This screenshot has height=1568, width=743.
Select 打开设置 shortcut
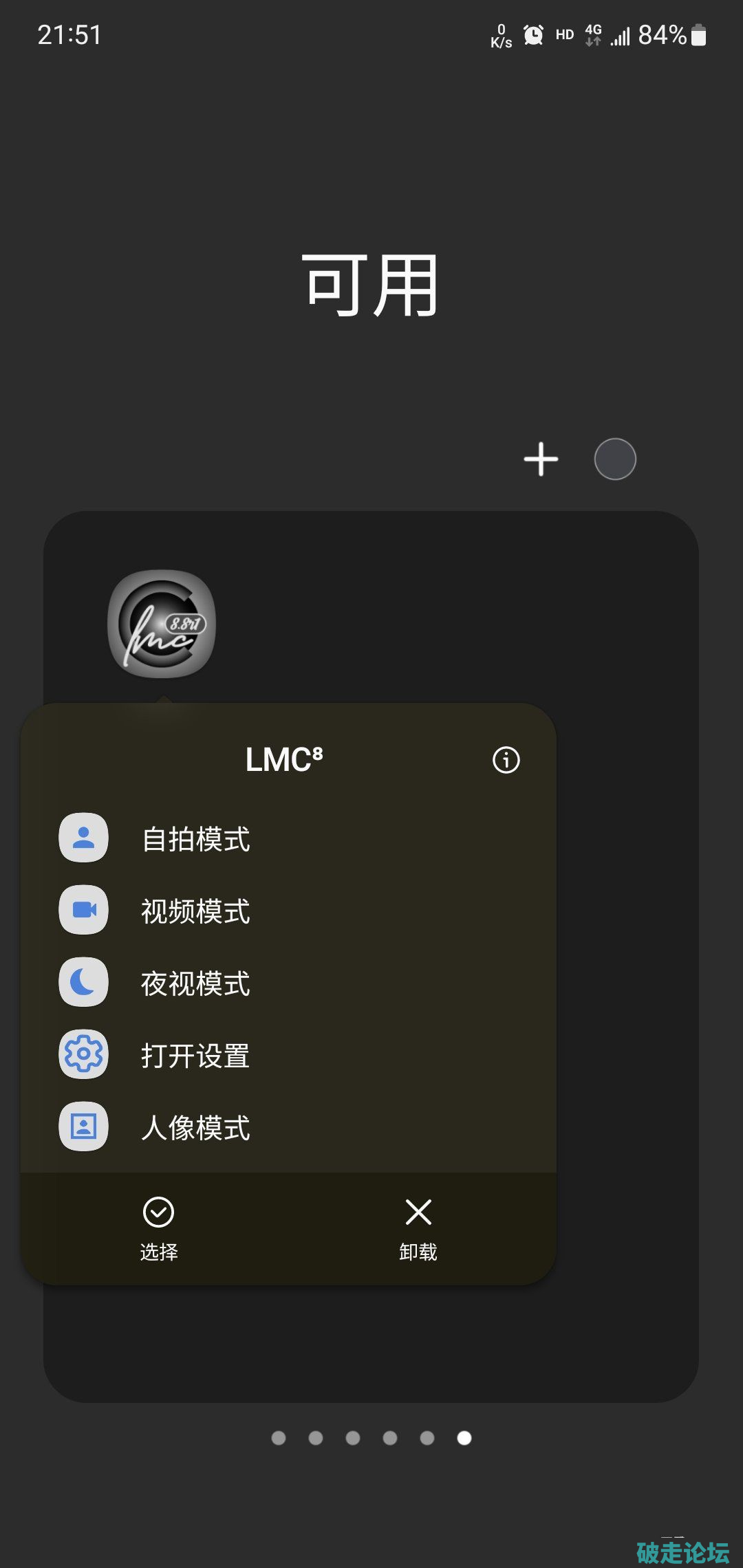click(195, 1055)
